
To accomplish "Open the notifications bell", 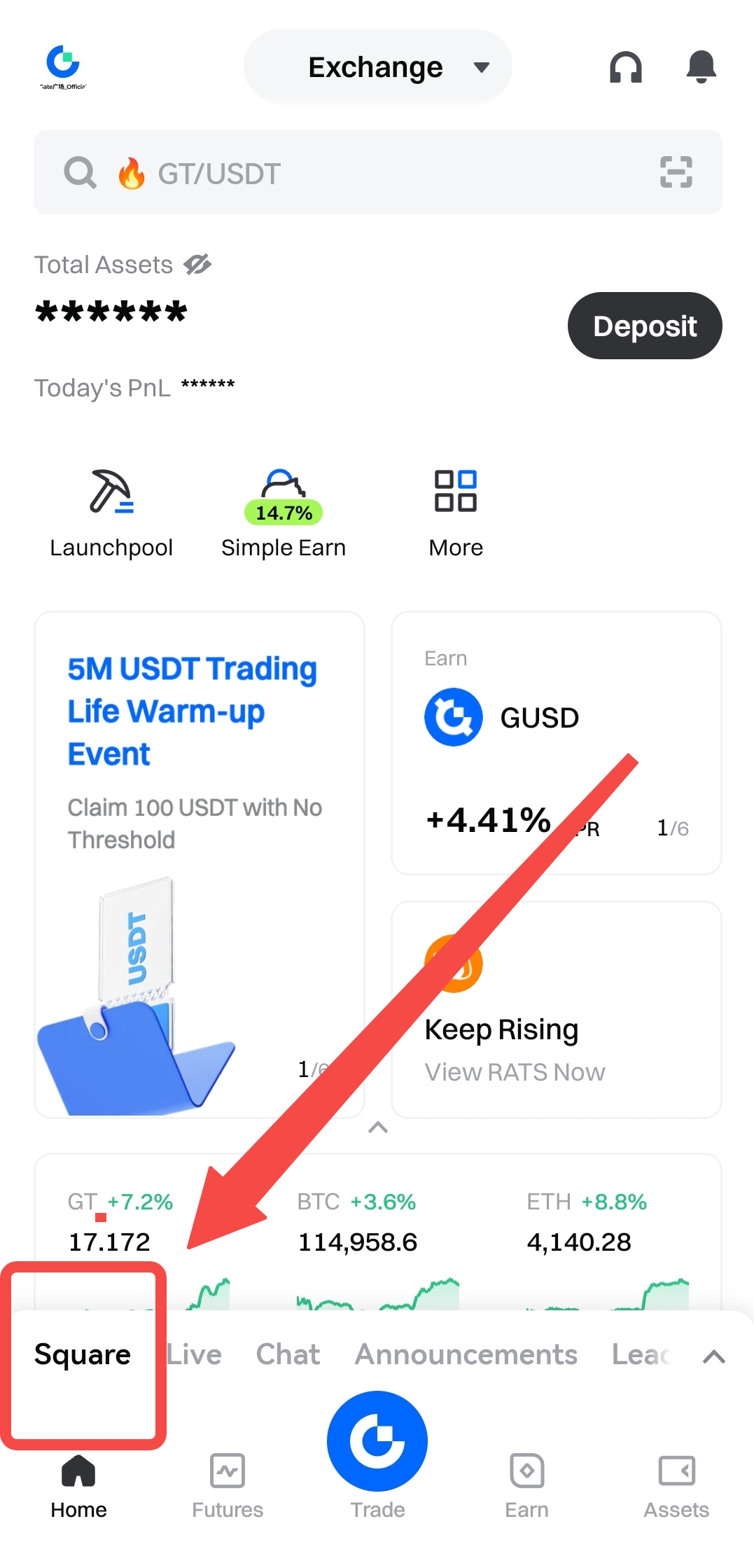I will [x=701, y=67].
